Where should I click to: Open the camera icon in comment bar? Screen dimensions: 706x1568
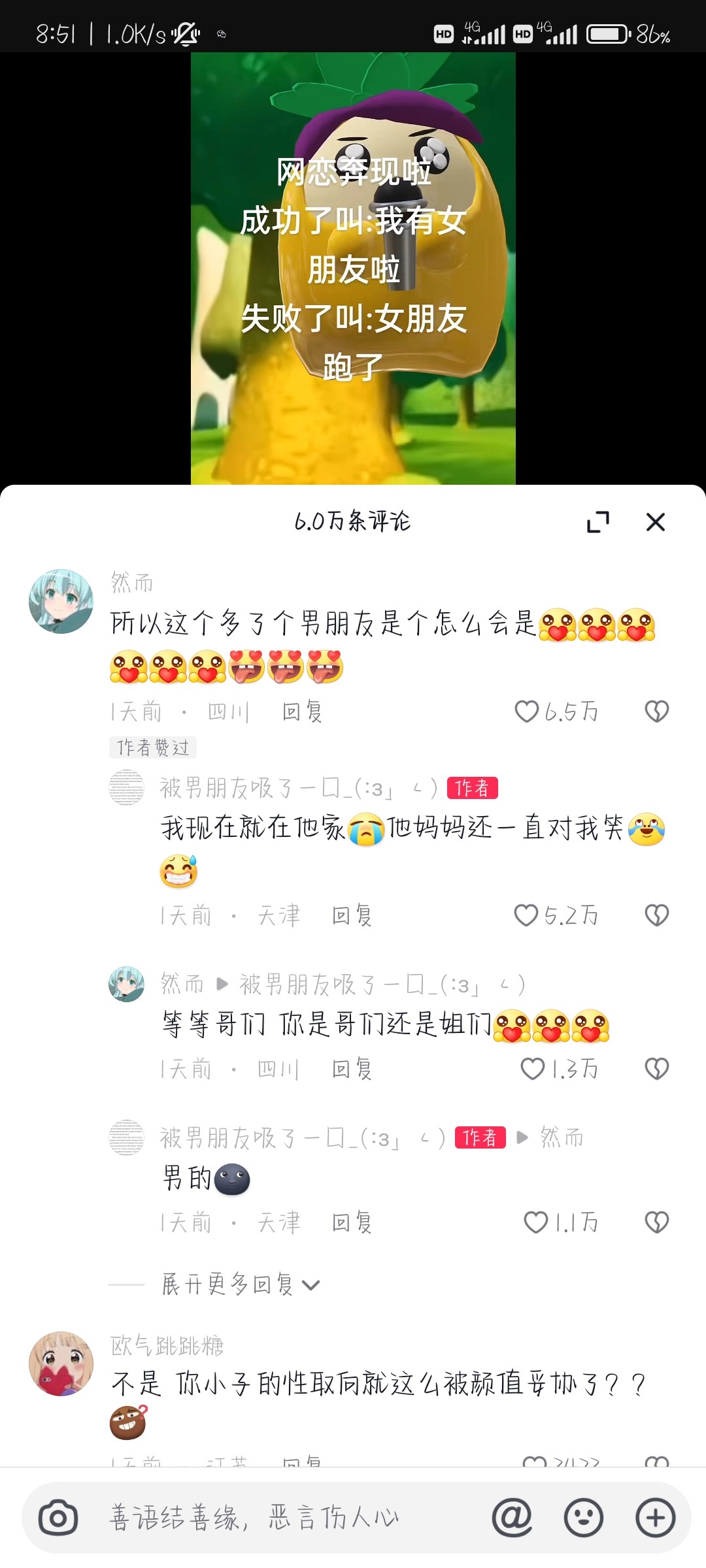58,1518
